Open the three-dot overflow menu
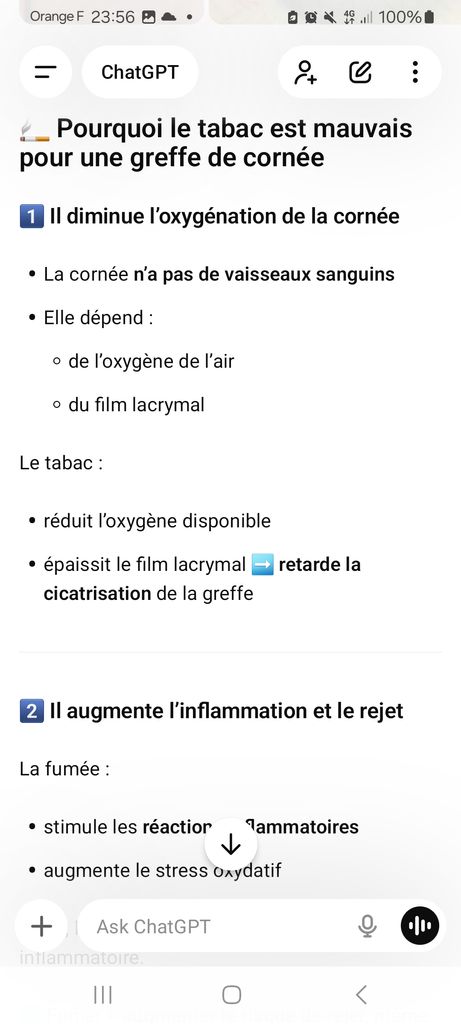The image size is (461, 1024). [415, 72]
